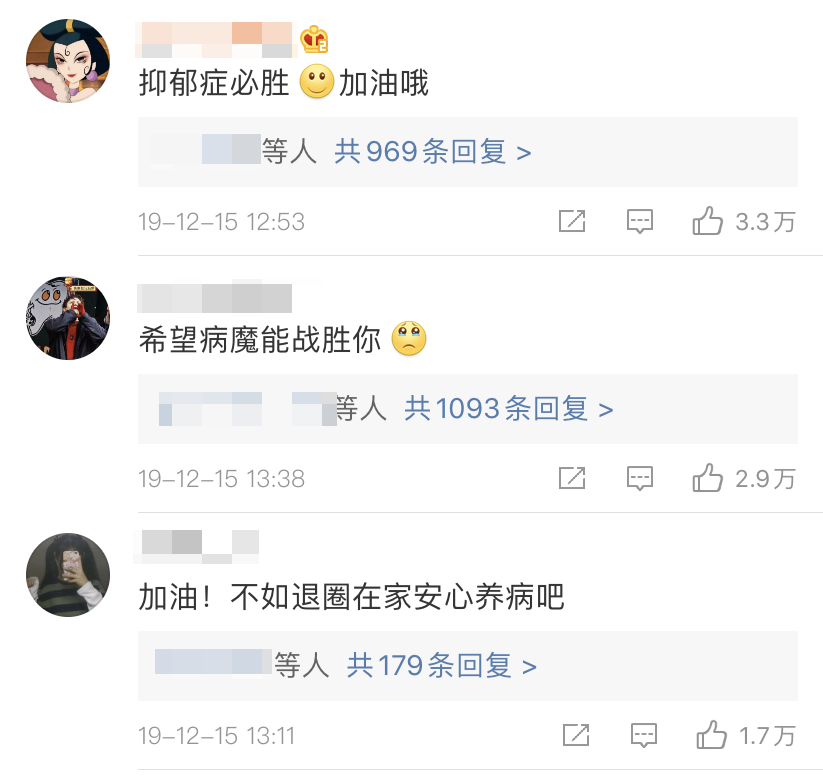Reply to the 13:38 comment
This screenshot has width=823, height=777.
coord(640,478)
